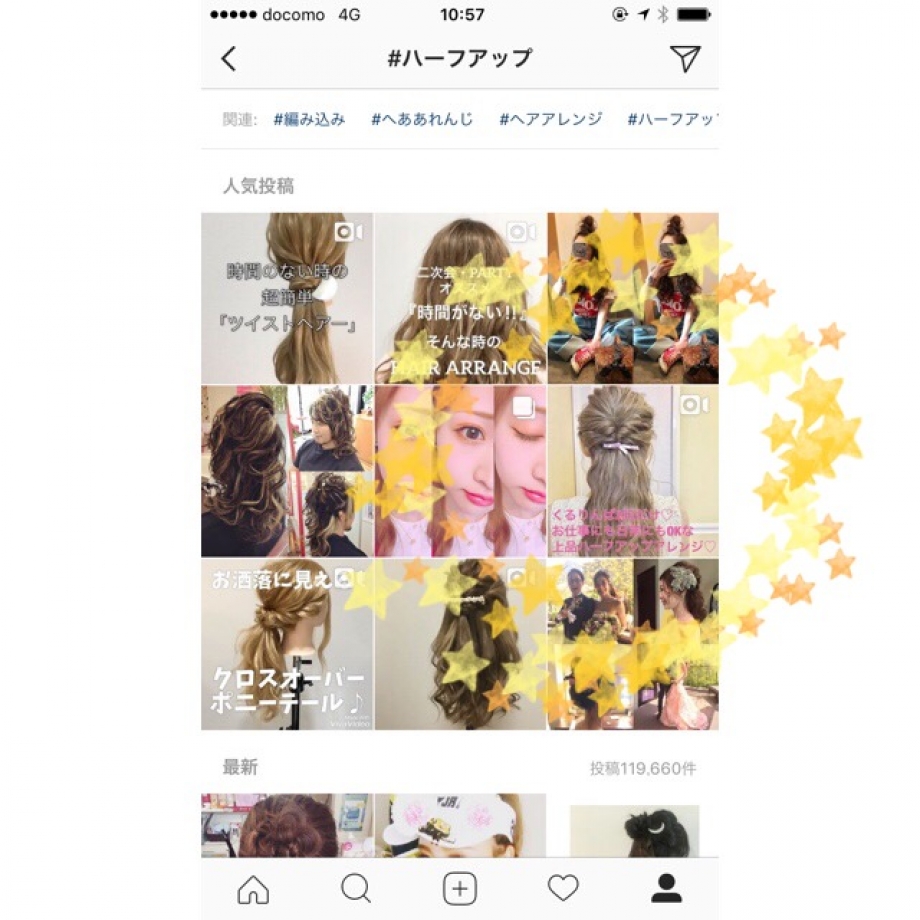
Task: Open the ツイストヘアー video post
Action: (x=287, y=298)
